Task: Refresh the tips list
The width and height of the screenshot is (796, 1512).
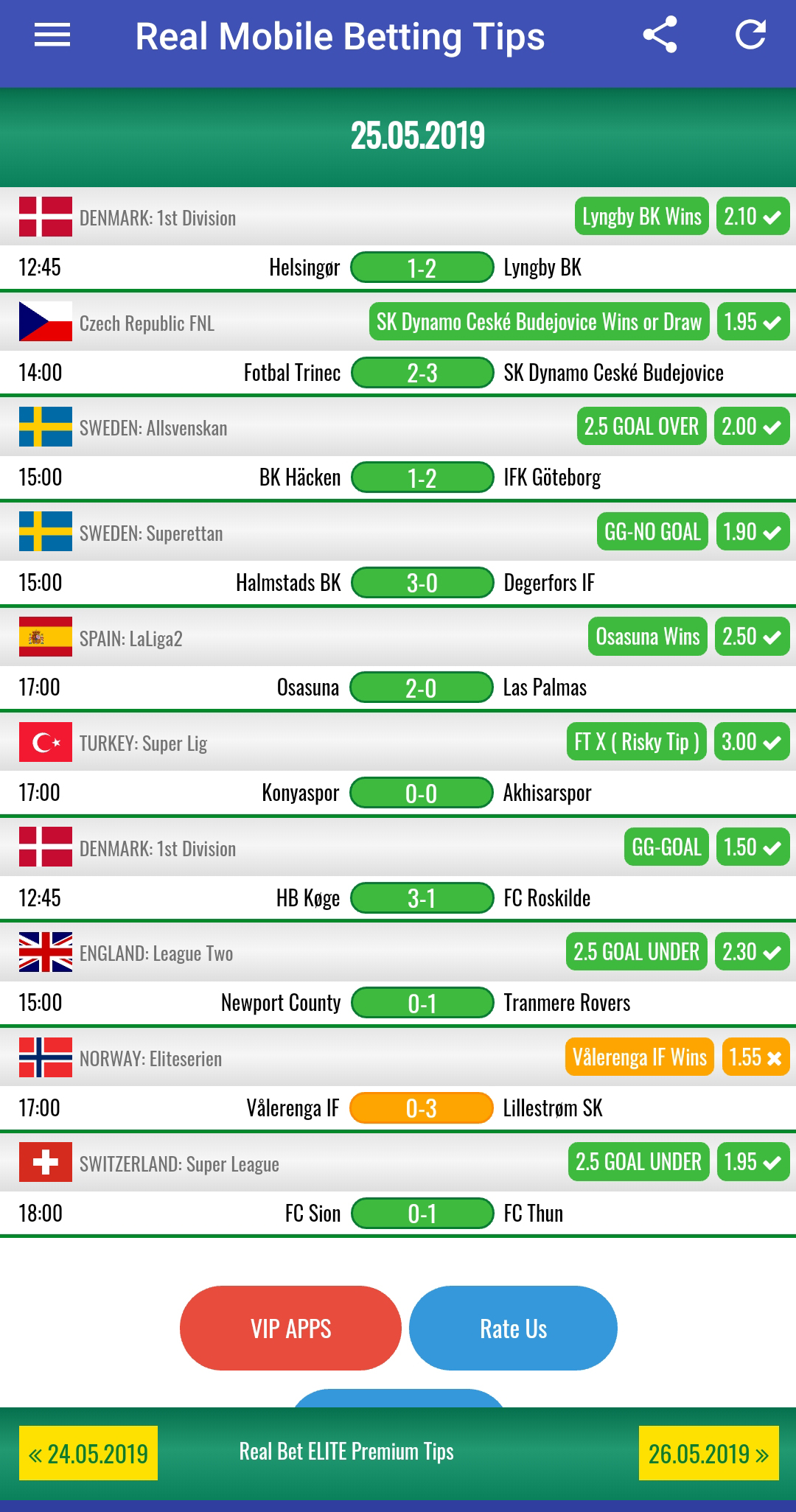Action: click(750, 35)
